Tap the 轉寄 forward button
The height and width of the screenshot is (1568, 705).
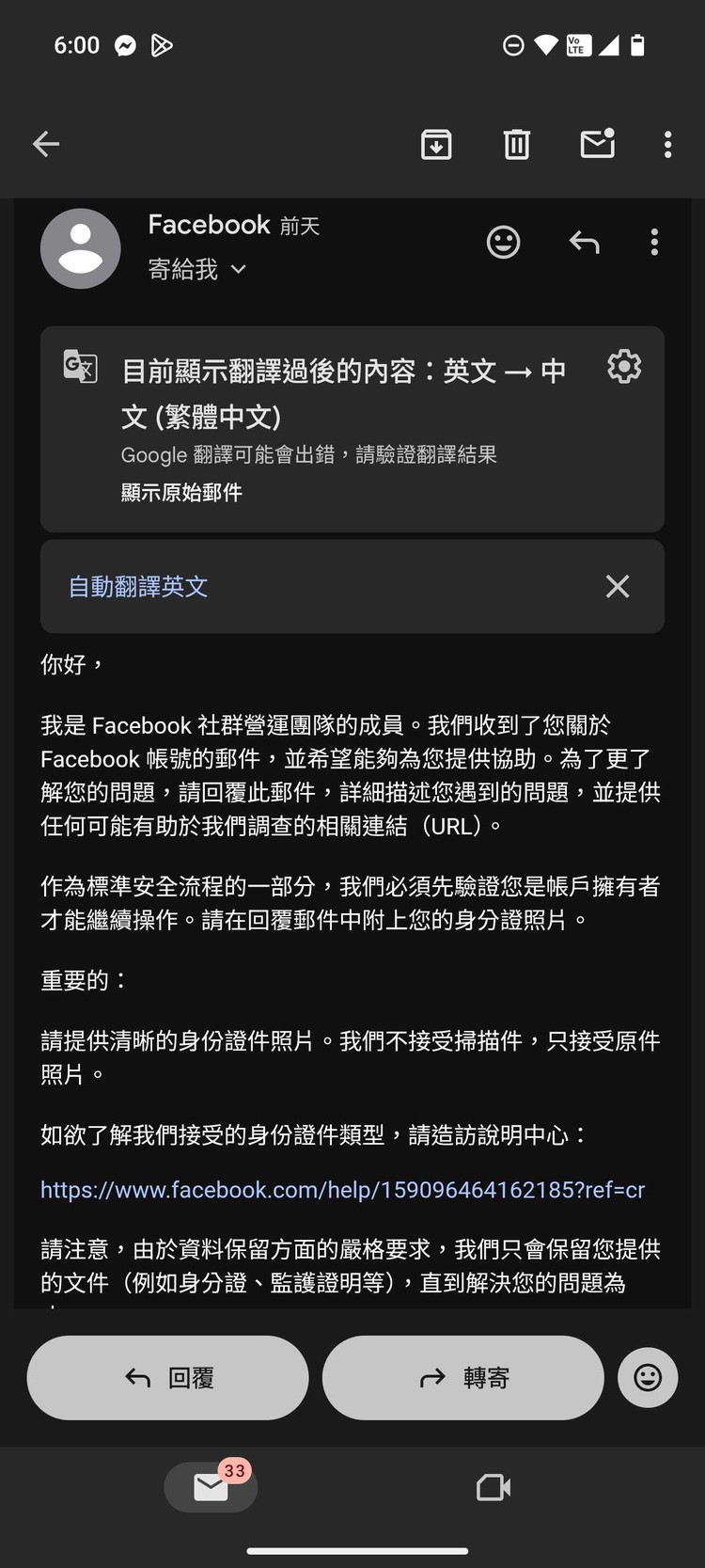click(462, 1377)
